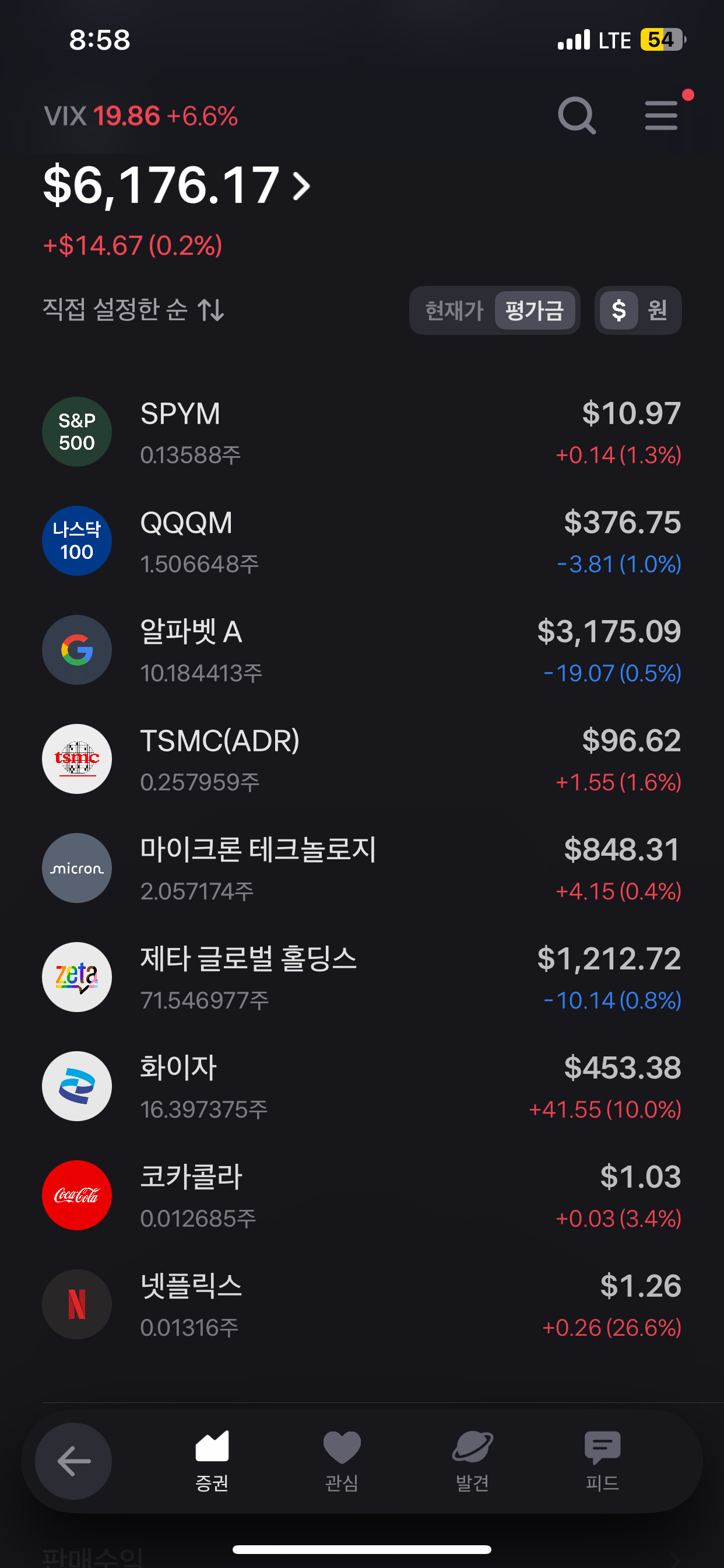This screenshot has height=1568, width=724.
Task: Open the hamburger menu
Action: coord(660,116)
